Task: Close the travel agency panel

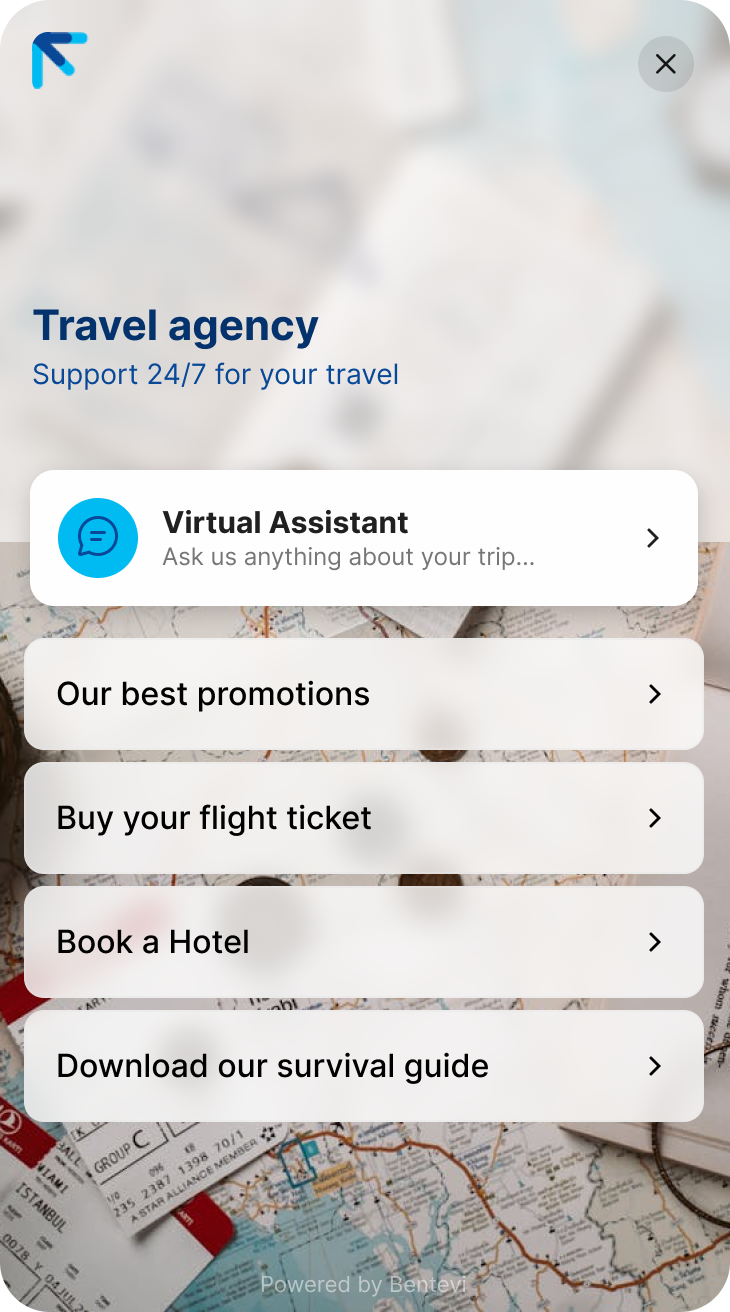Action: coord(665,64)
